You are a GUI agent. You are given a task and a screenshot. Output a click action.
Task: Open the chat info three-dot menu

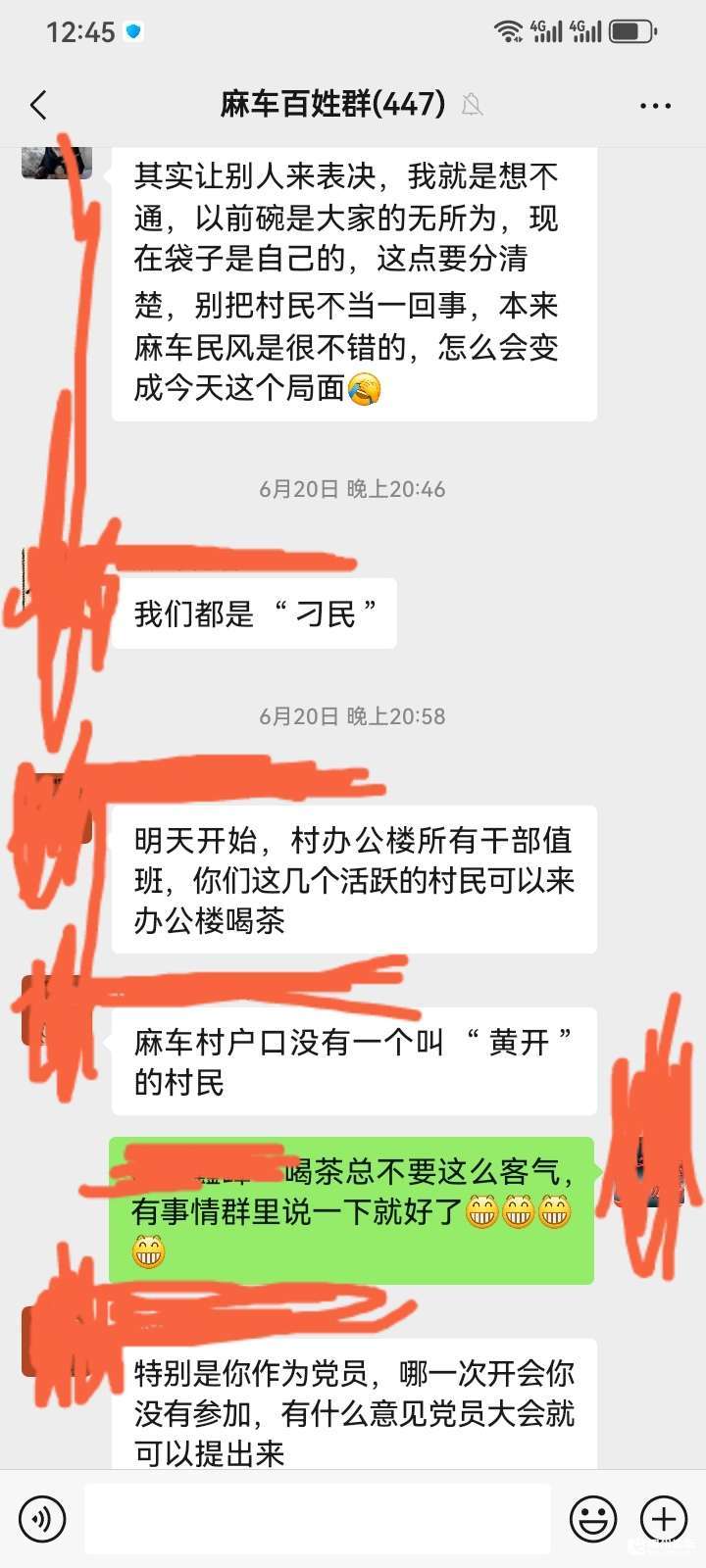tap(655, 105)
